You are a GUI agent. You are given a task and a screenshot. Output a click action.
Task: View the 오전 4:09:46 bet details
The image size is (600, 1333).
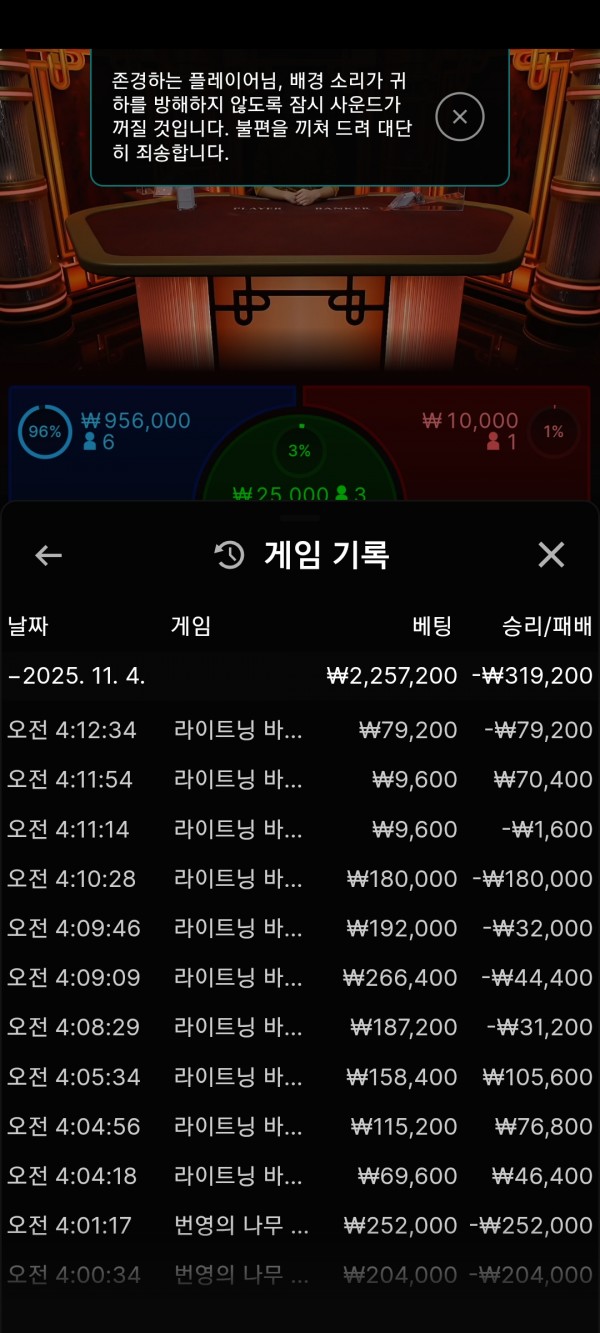299,929
